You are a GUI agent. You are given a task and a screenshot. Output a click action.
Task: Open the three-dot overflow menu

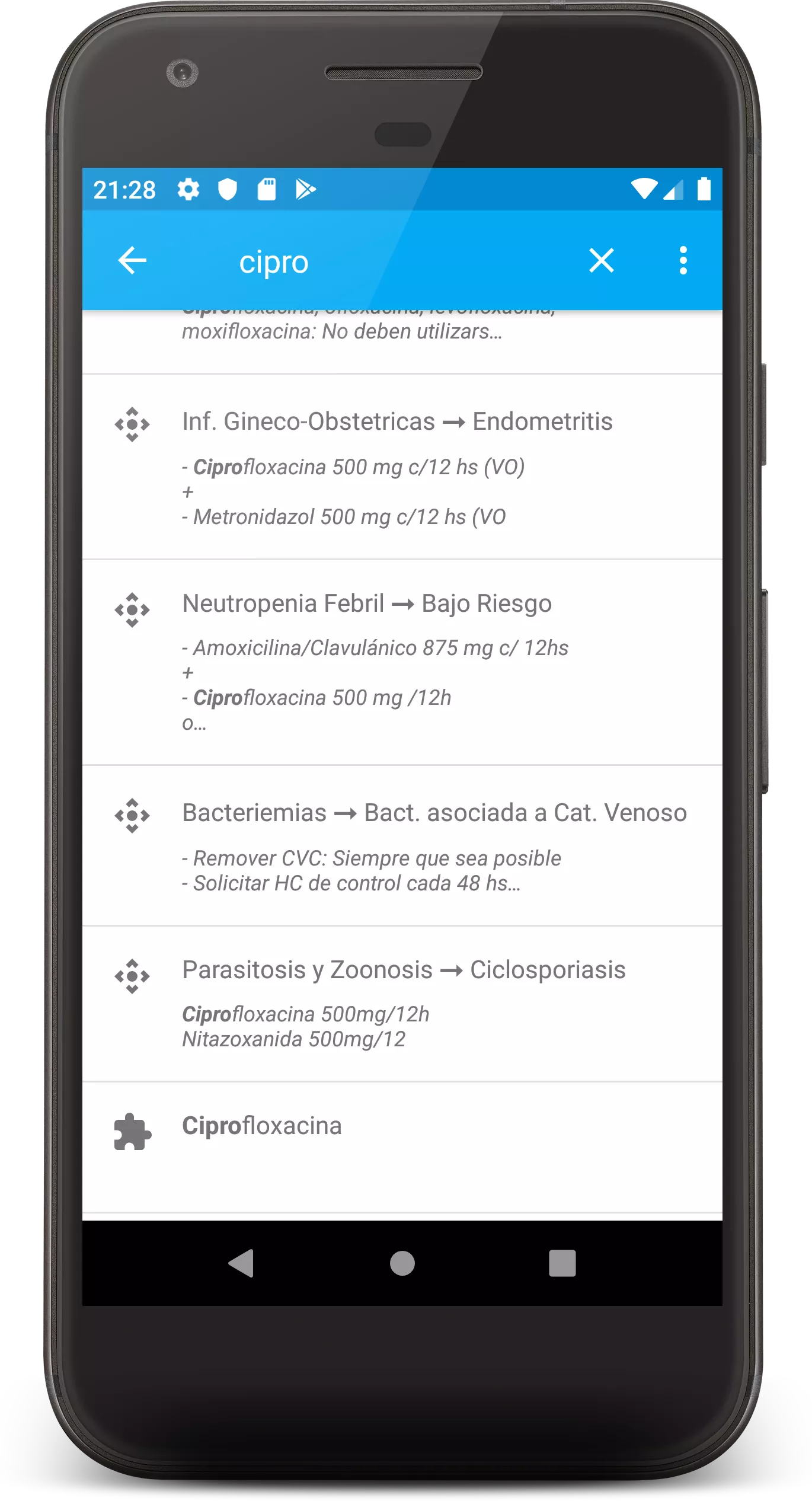point(683,261)
